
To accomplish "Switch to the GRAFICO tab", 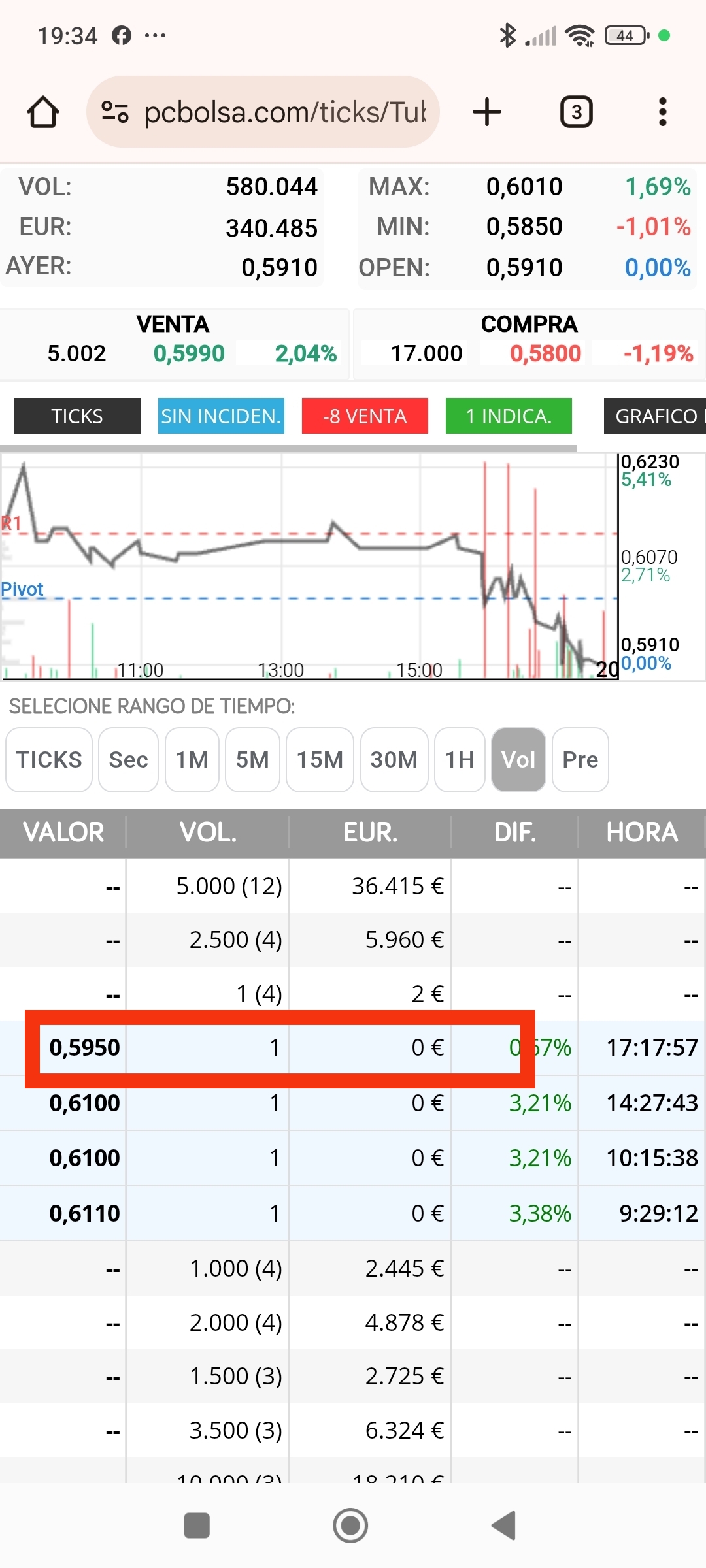I will coord(655,416).
